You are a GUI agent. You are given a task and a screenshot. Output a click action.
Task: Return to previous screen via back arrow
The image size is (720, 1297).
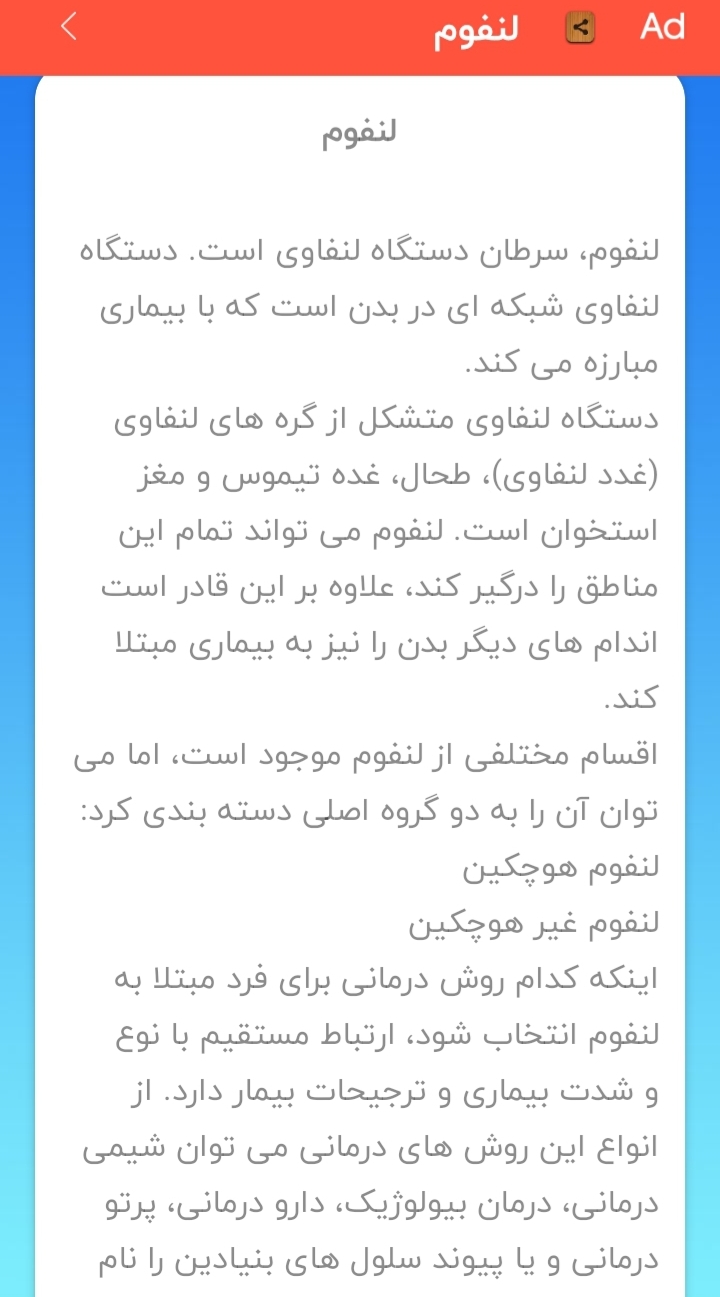68,27
